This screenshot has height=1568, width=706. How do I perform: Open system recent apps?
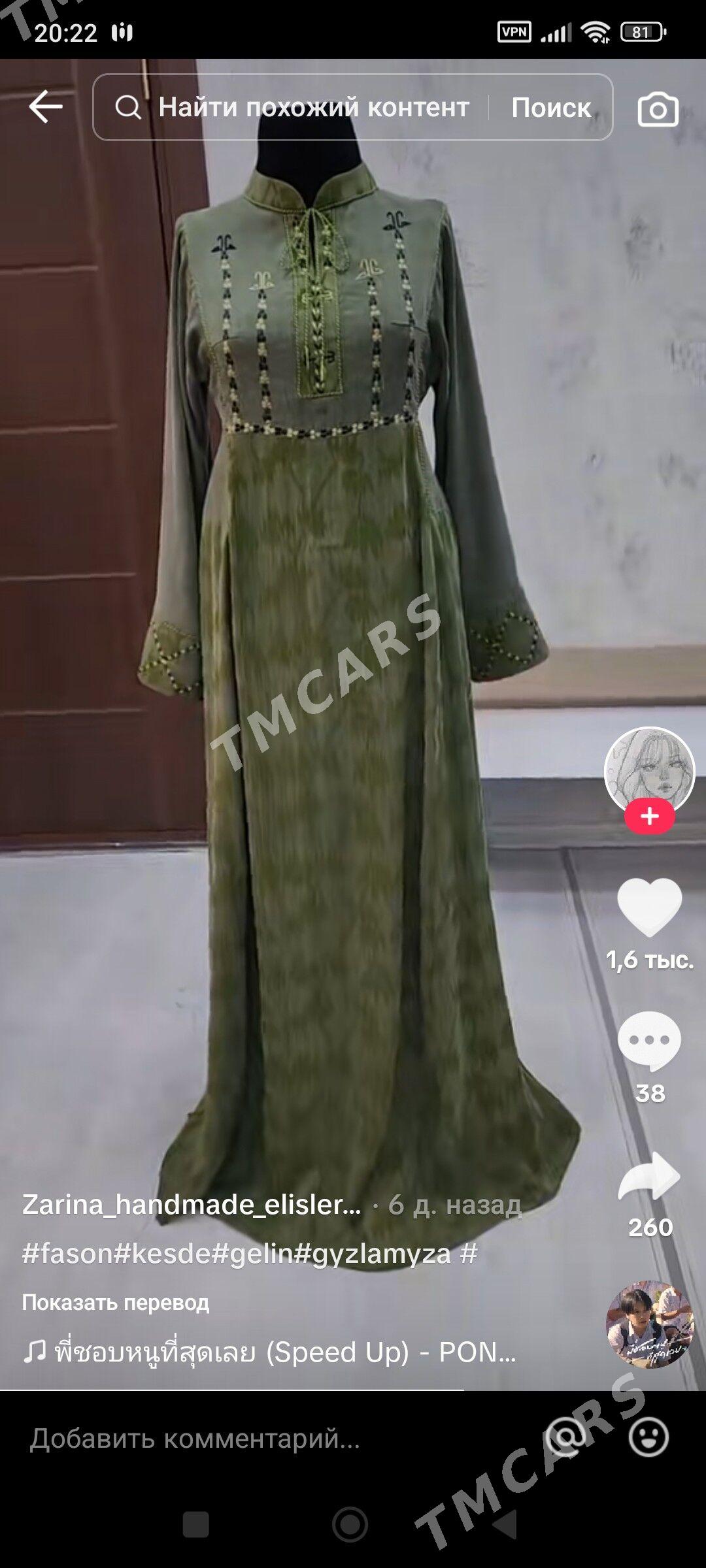pos(195,1525)
